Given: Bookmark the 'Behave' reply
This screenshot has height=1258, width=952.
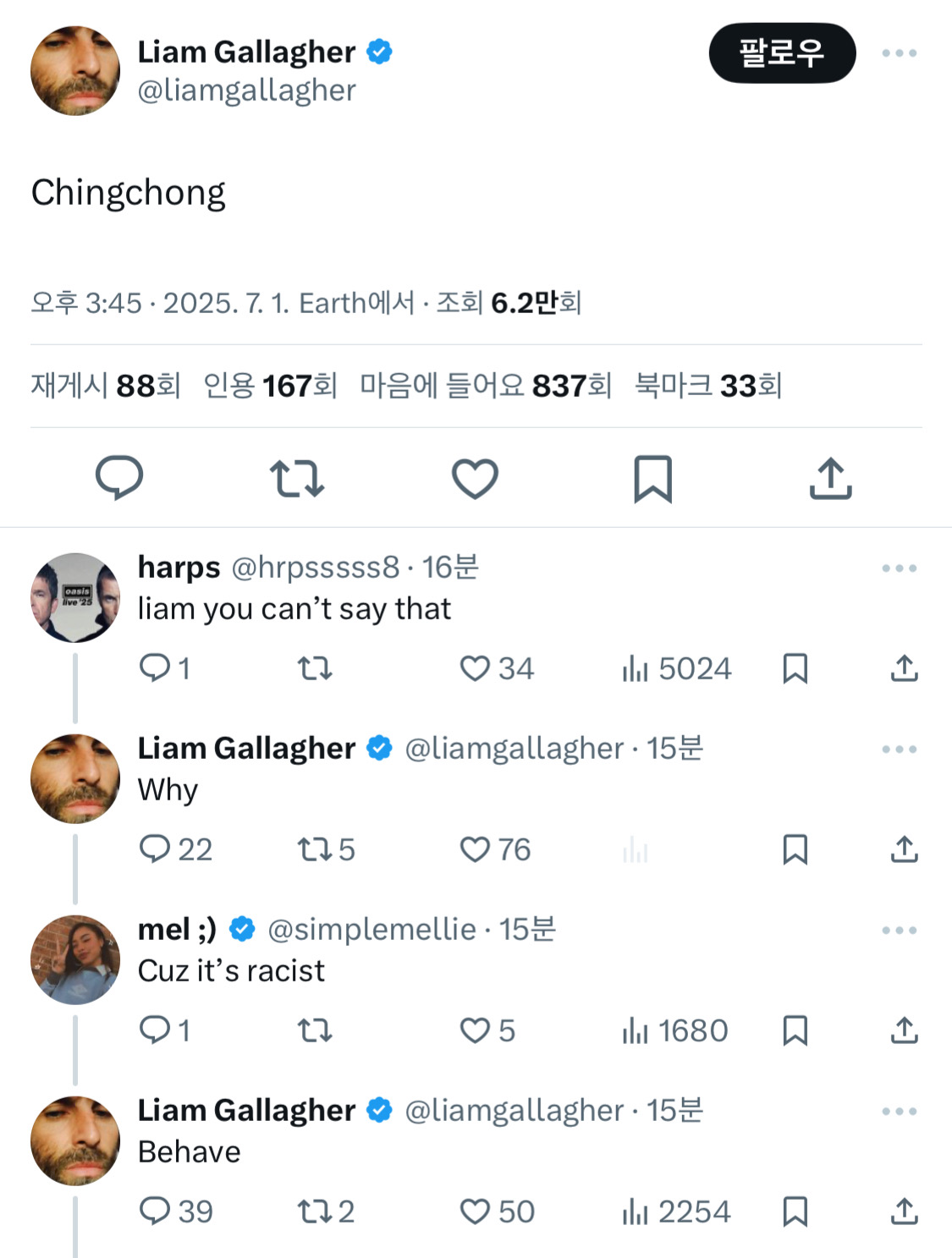Looking at the screenshot, I should (x=796, y=1211).
